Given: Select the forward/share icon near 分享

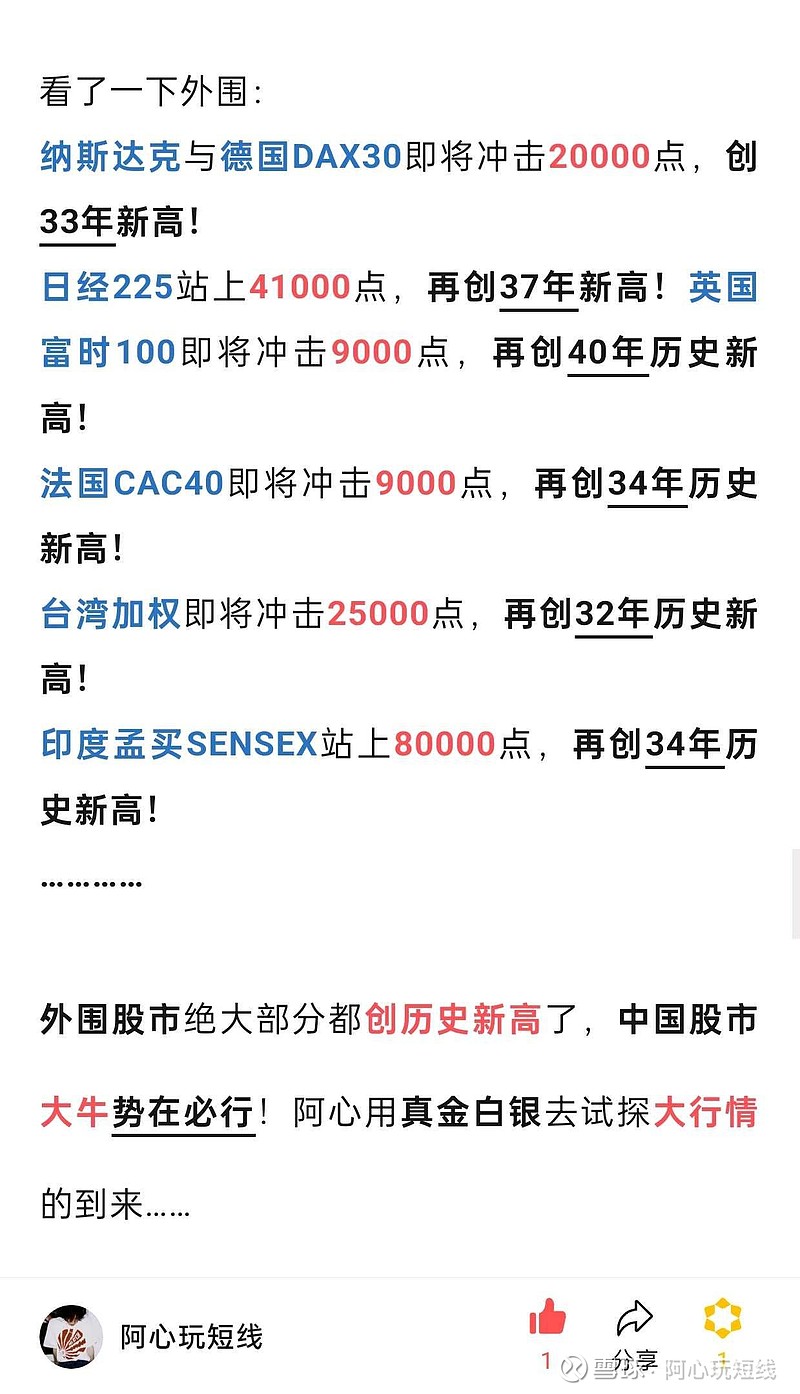Looking at the screenshot, I should coord(637,1318).
